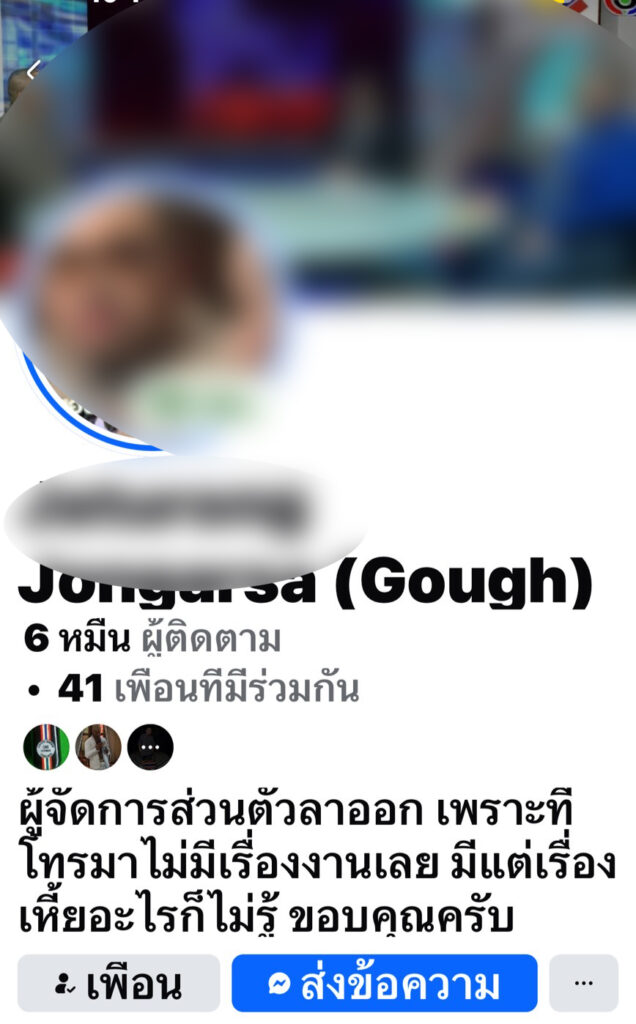View the 41 mutual friends list
Image resolution: width=636 pixels, height=1024 pixels.
pos(208,689)
